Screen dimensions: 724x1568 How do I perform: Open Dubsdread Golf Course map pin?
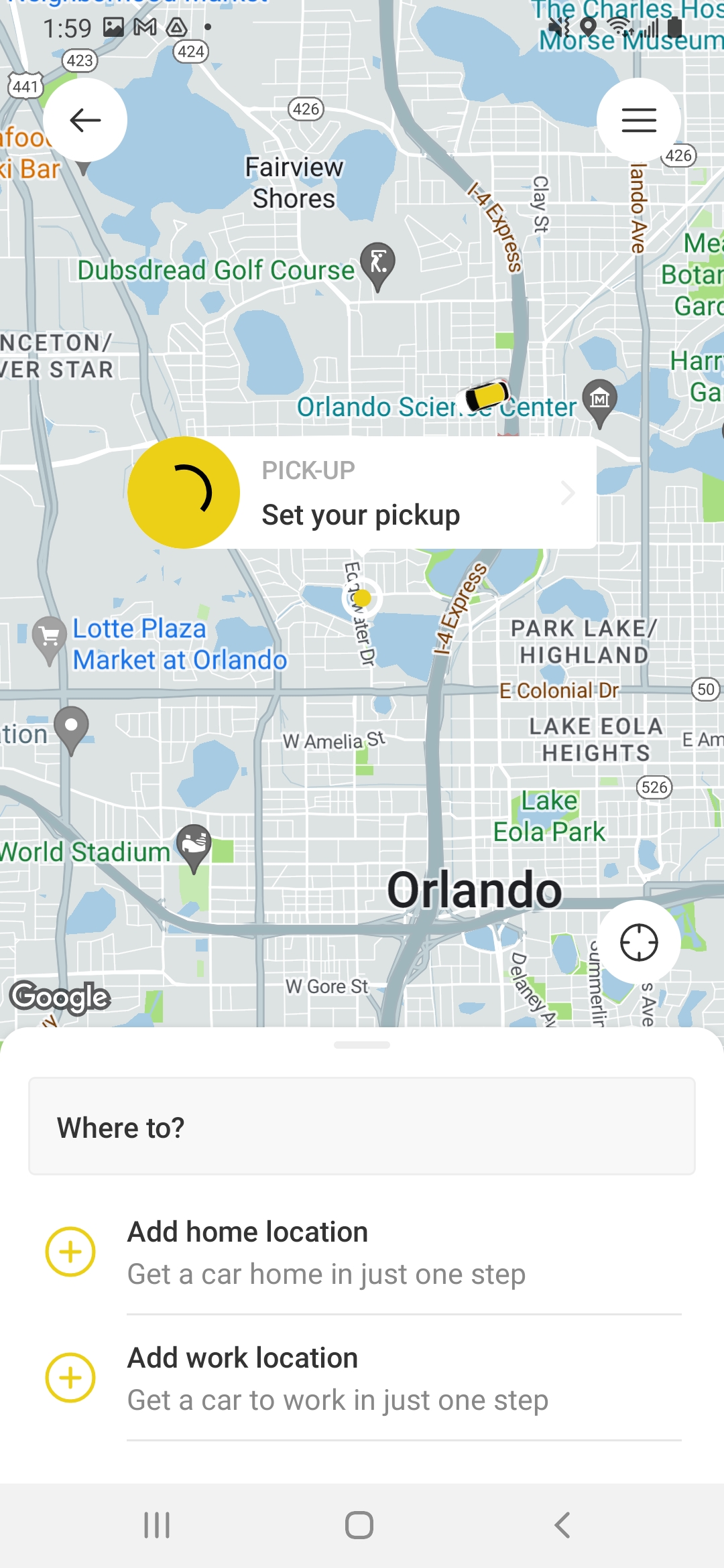click(x=378, y=263)
